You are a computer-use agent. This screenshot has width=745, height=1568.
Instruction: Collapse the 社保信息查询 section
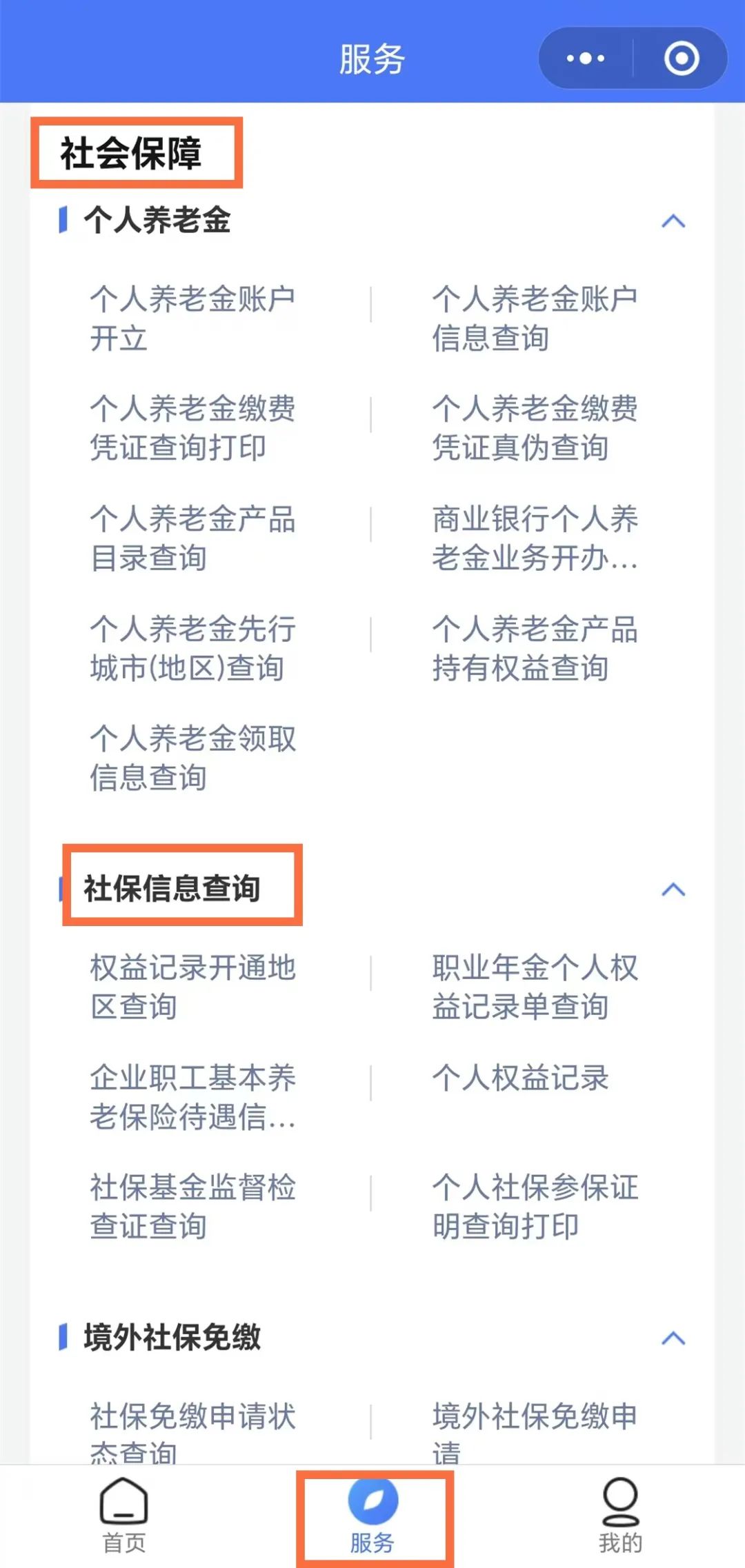click(x=673, y=889)
